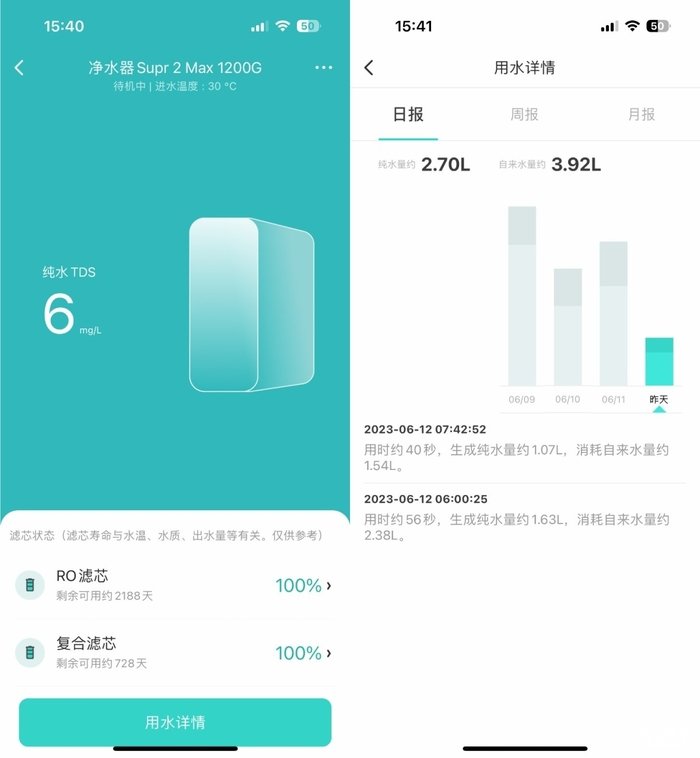Switch to the 月报 tab

642,115
